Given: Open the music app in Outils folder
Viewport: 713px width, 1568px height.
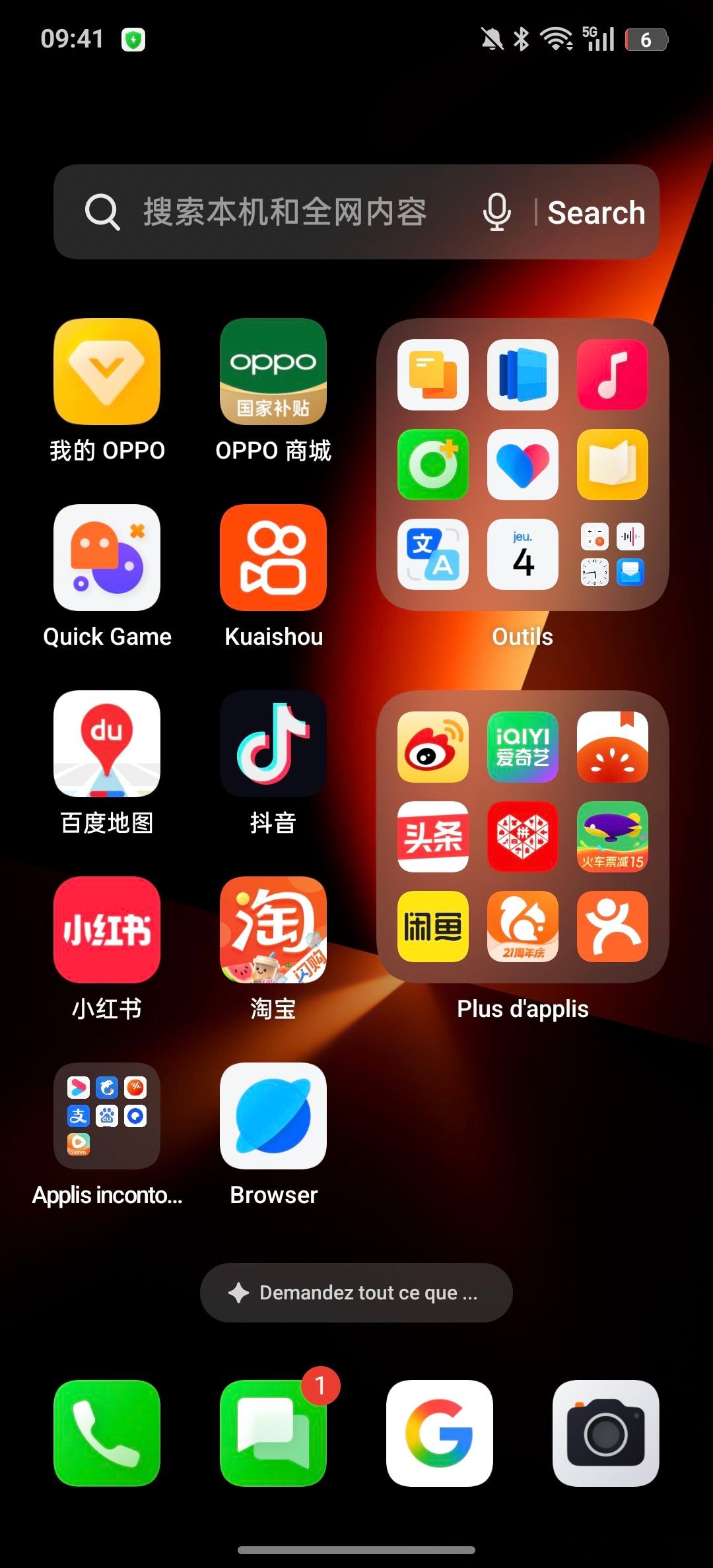Looking at the screenshot, I should (612, 375).
